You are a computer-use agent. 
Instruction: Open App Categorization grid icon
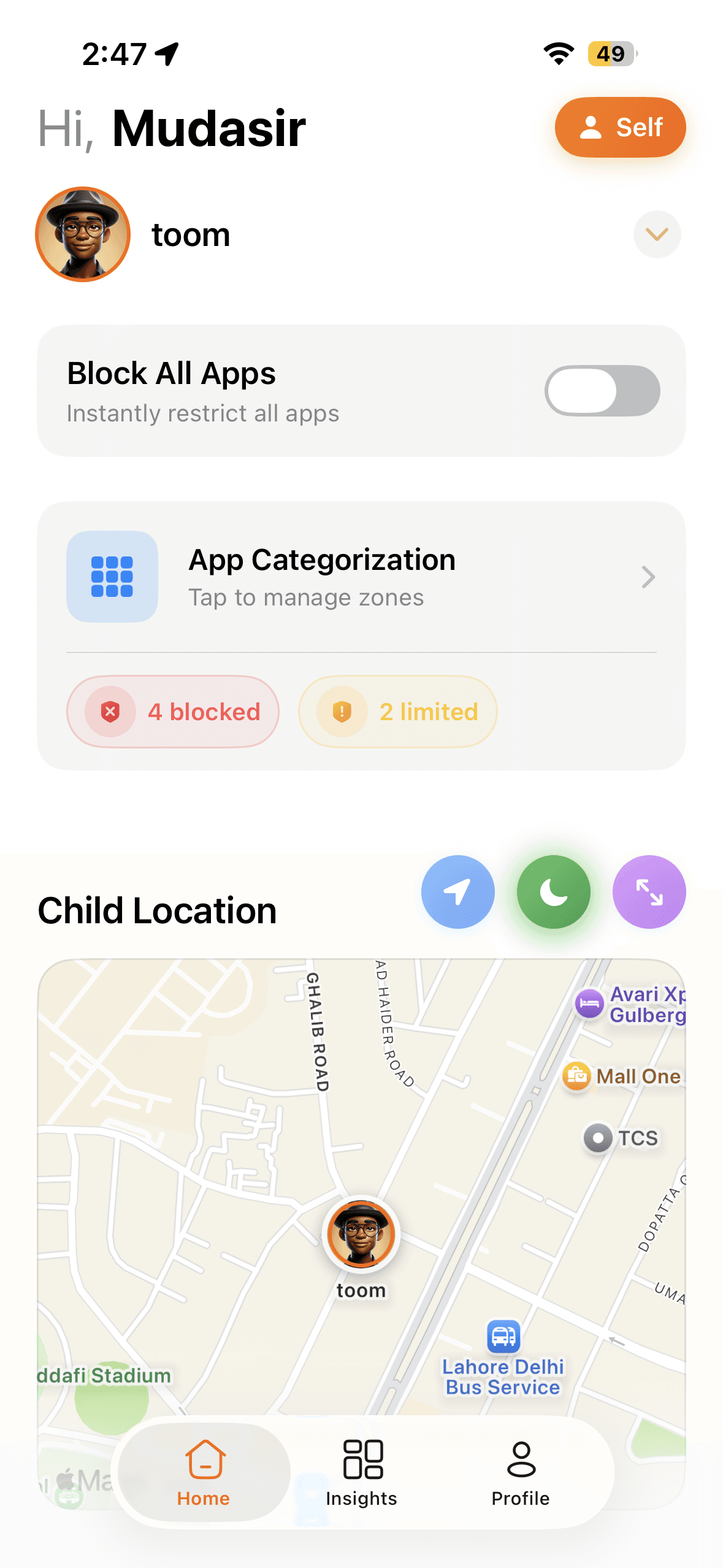(113, 577)
